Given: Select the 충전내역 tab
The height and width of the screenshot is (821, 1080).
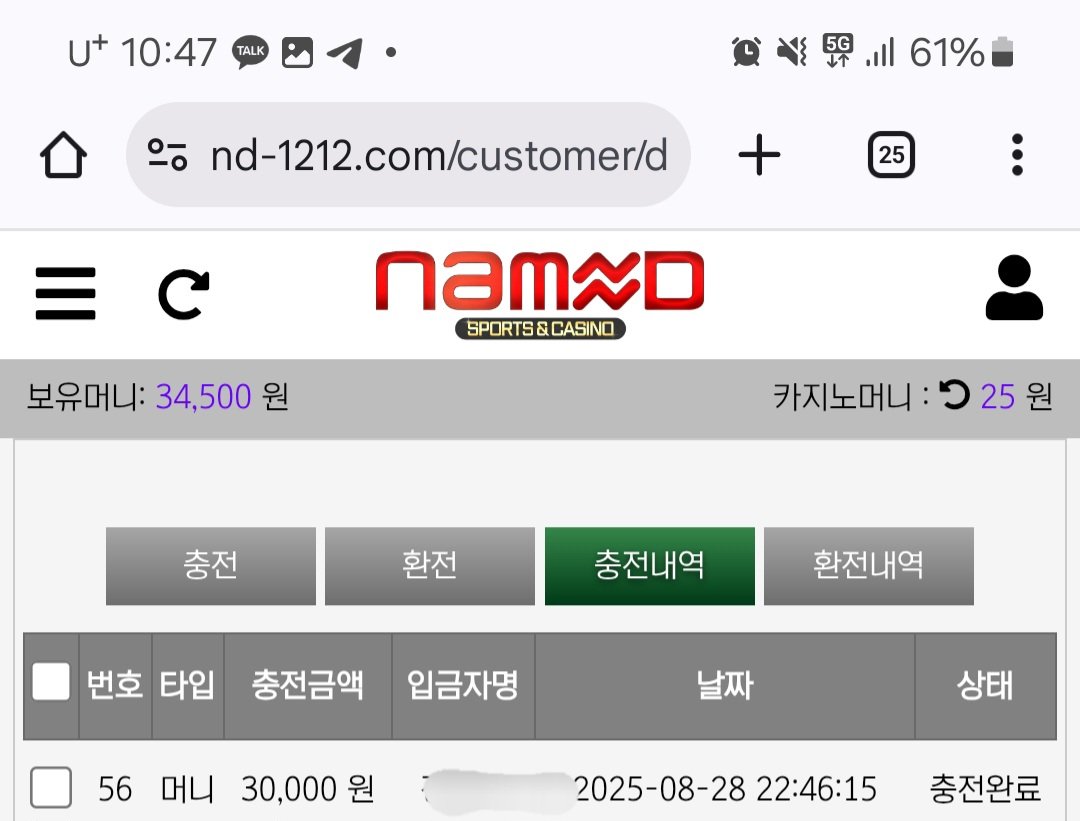Looking at the screenshot, I should tap(649, 566).
